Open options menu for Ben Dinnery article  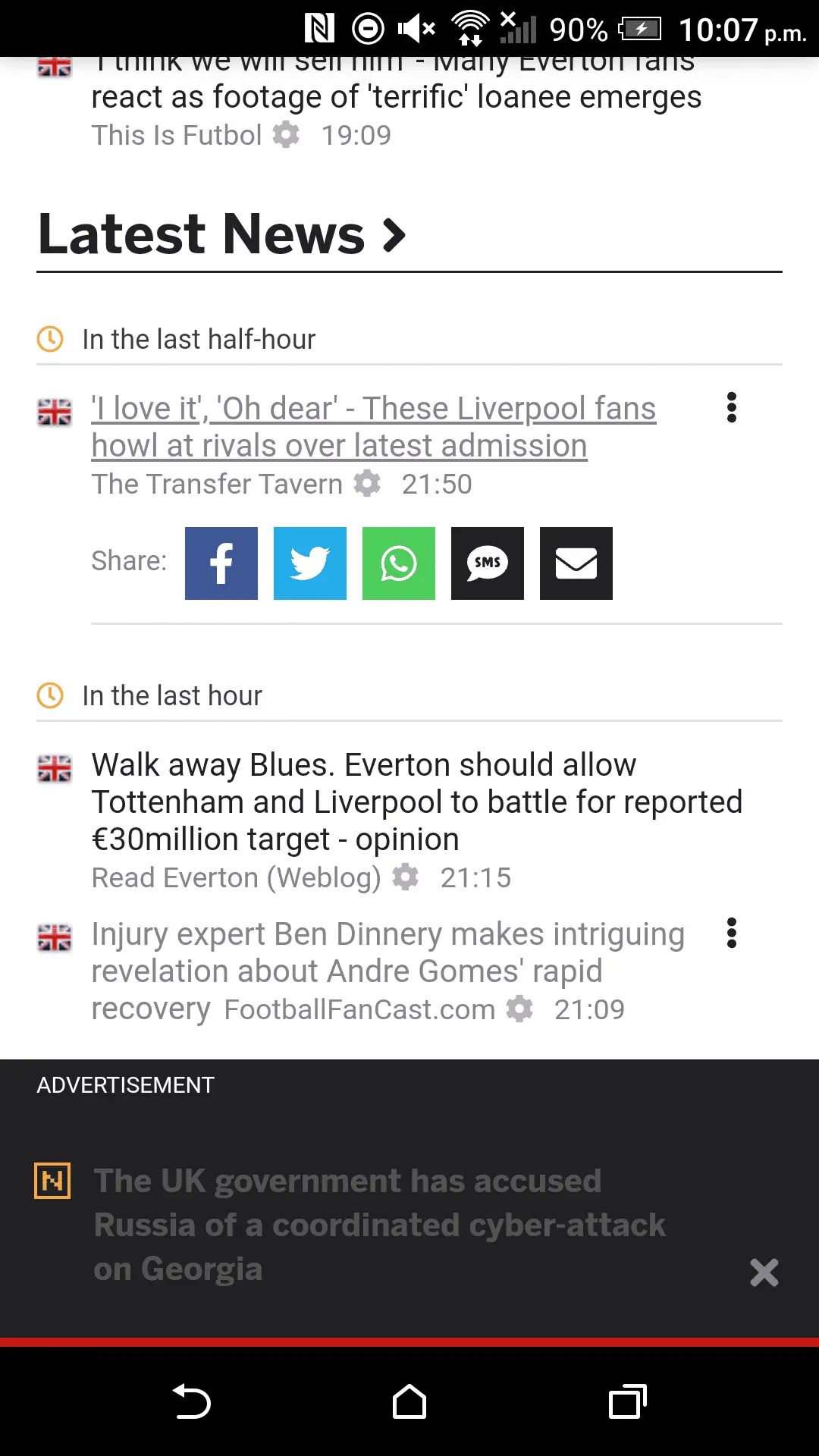point(731,933)
